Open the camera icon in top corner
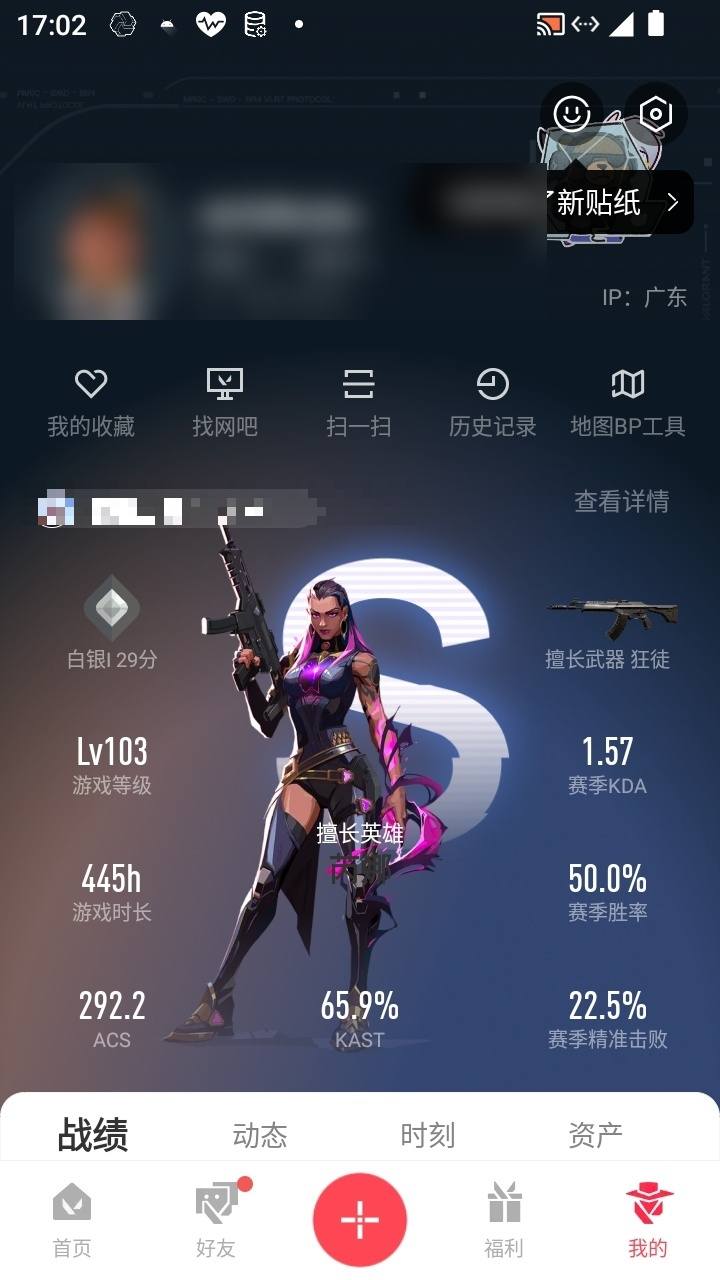This screenshot has width=720, height=1280. coord(654,114)
